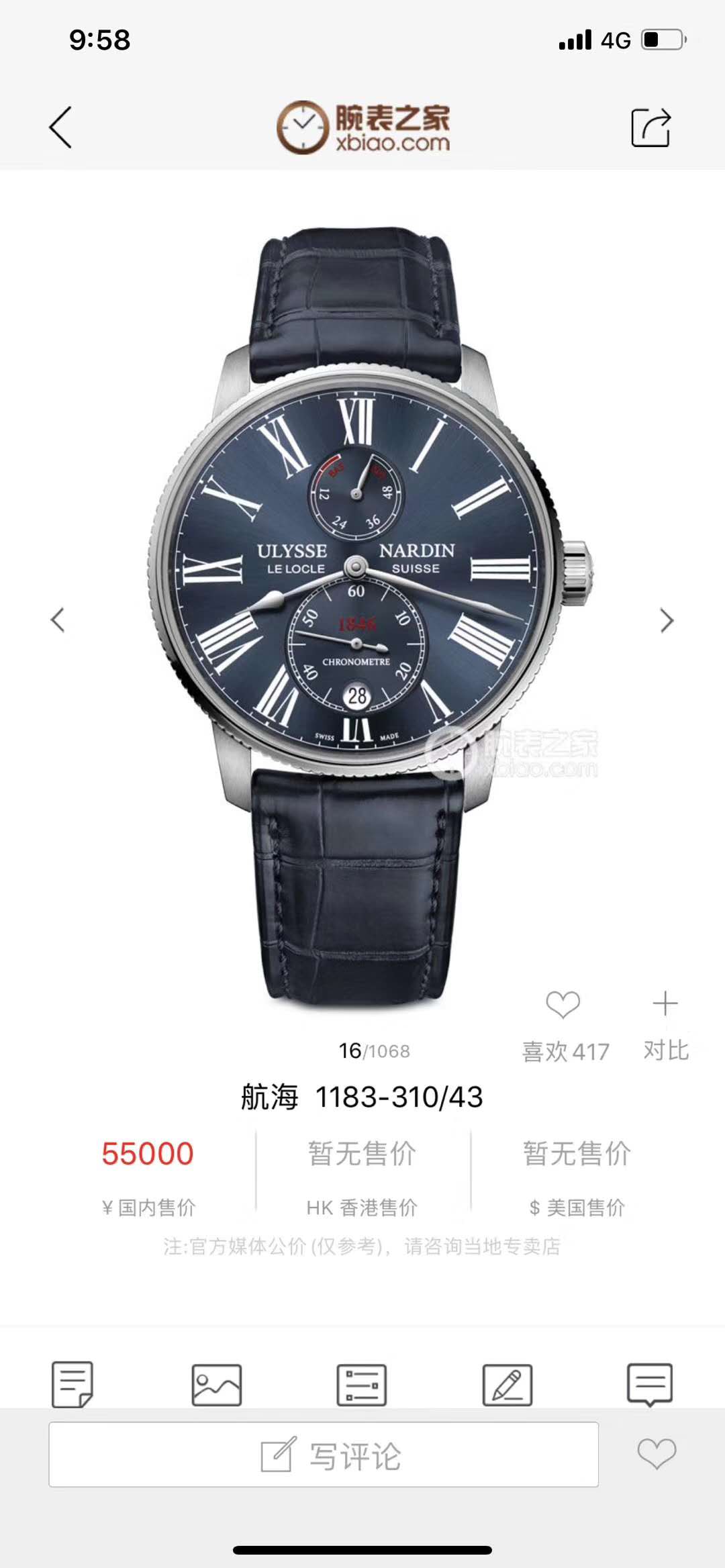
Task: Open the image gallery icon
Action: click(216, 1384)
